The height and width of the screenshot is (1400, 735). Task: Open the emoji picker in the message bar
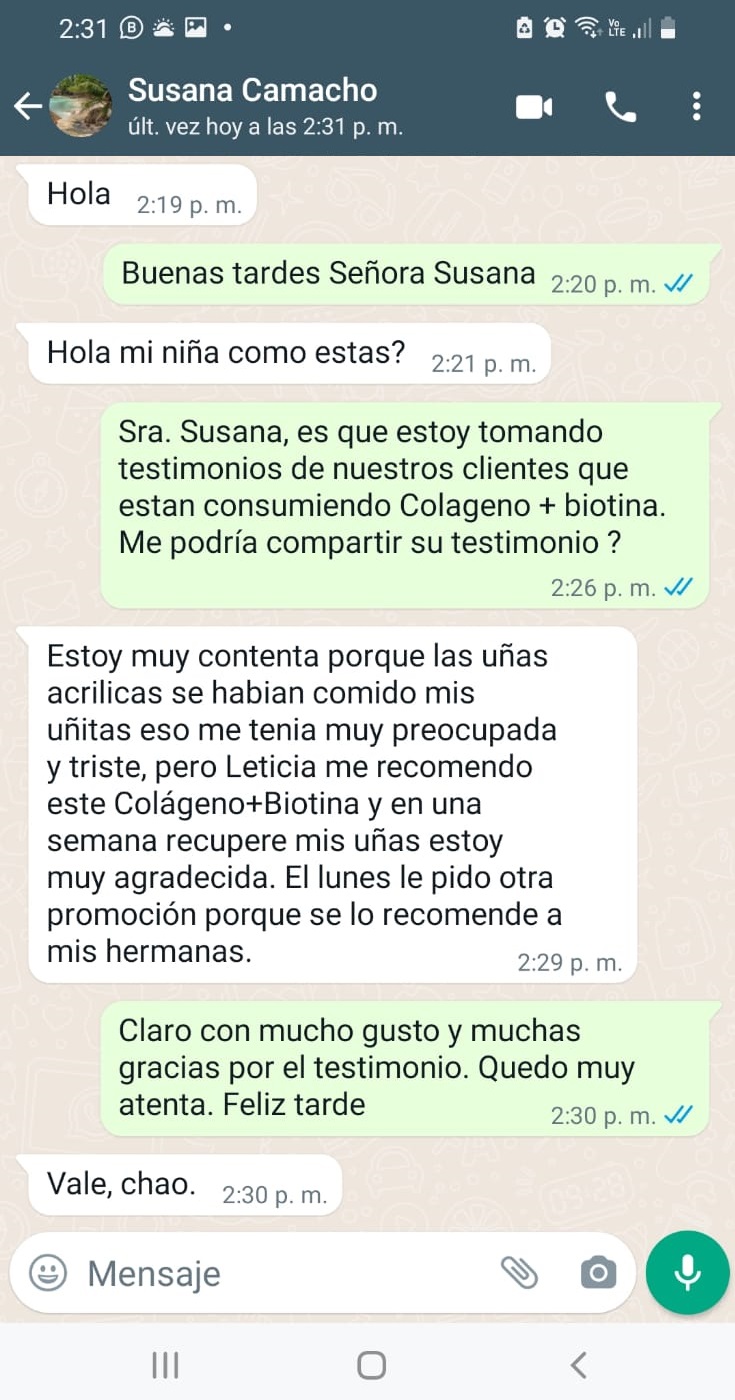[x=44, y=1272]
